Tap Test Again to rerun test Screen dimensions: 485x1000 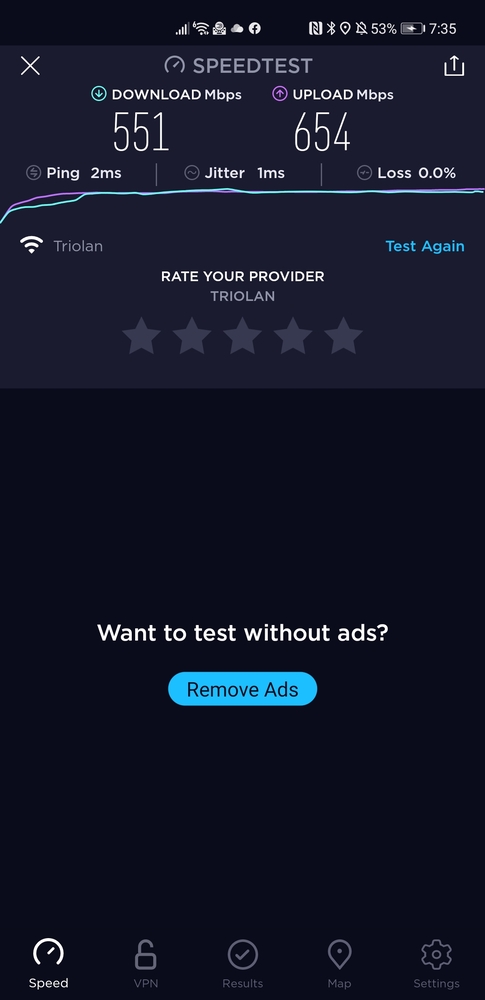(424, 246)
